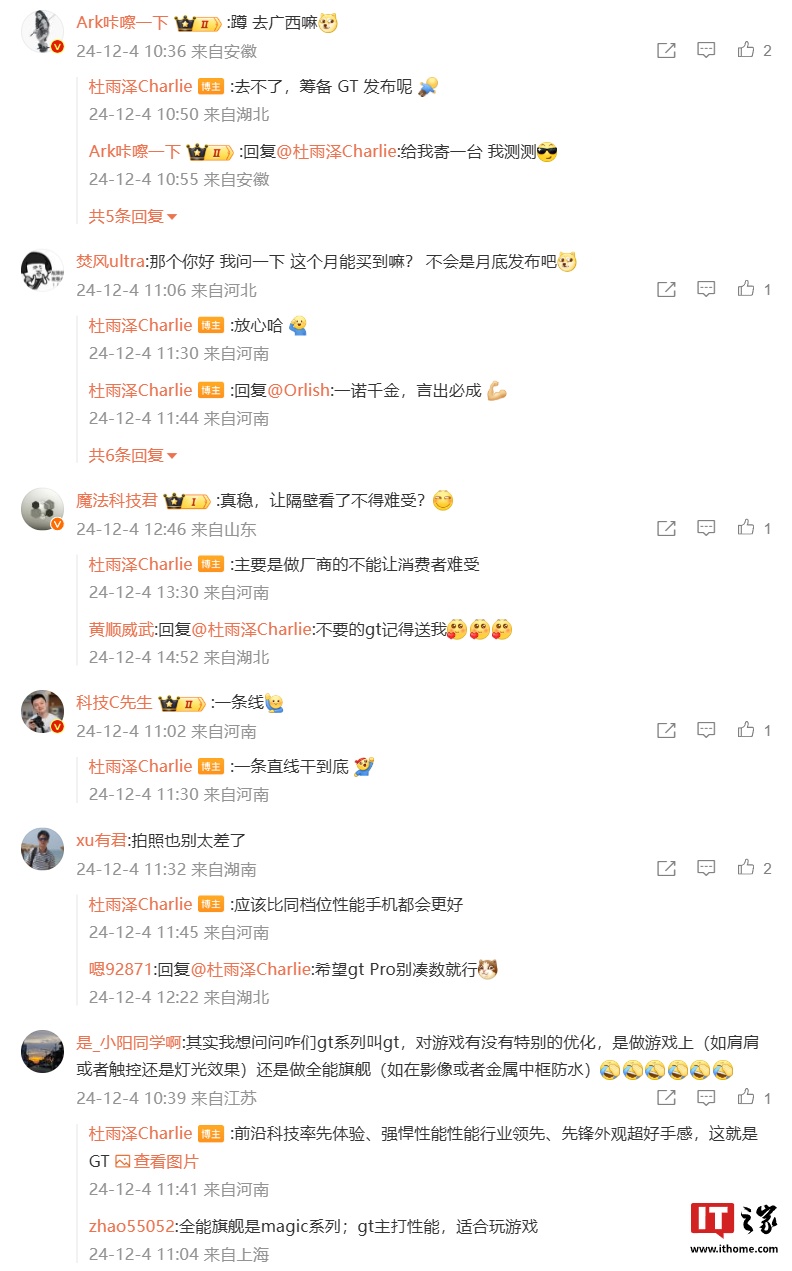The image size is (792, 1271).
Task: Like the comment by 是_小阳同学啊
Action: 745,1098
